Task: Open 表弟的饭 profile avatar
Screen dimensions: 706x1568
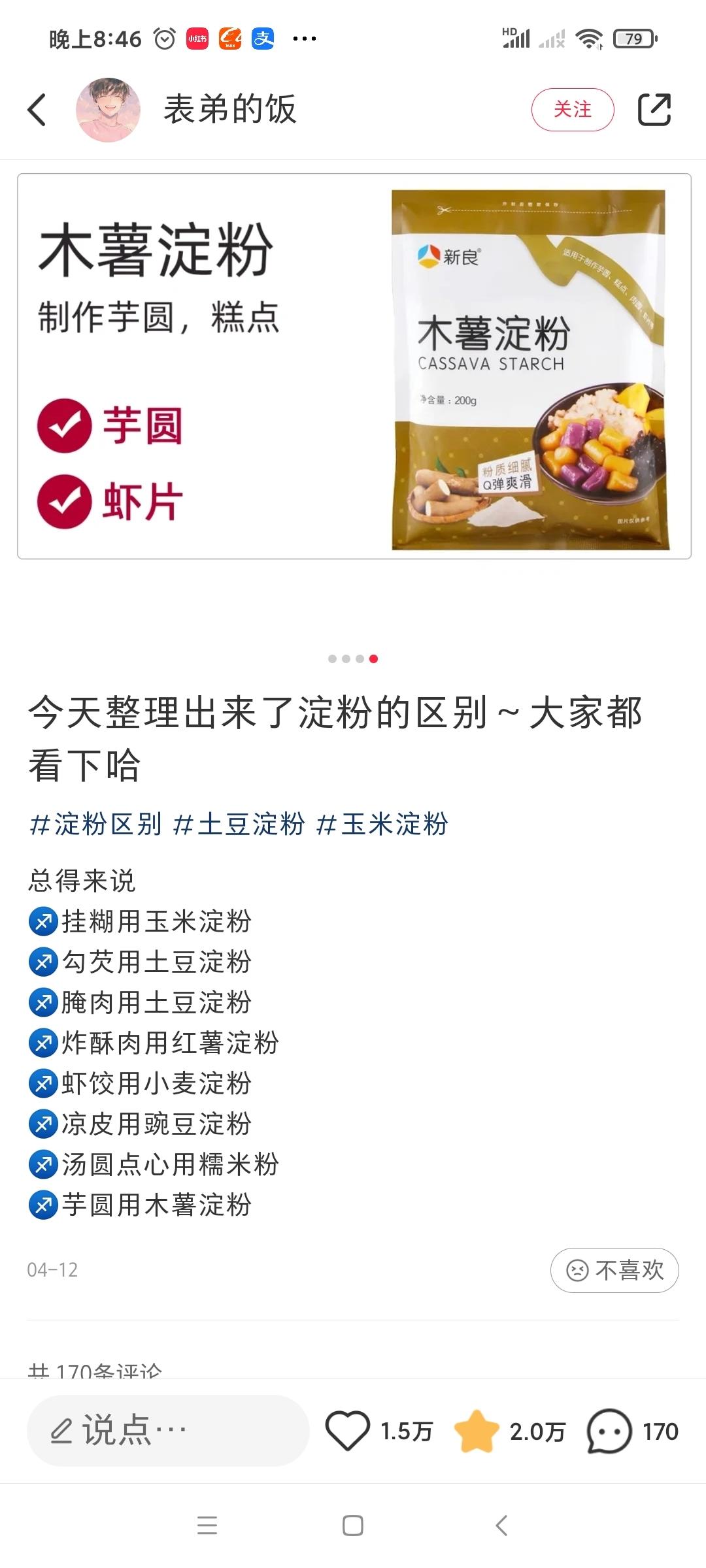Action: click(109, 109)
